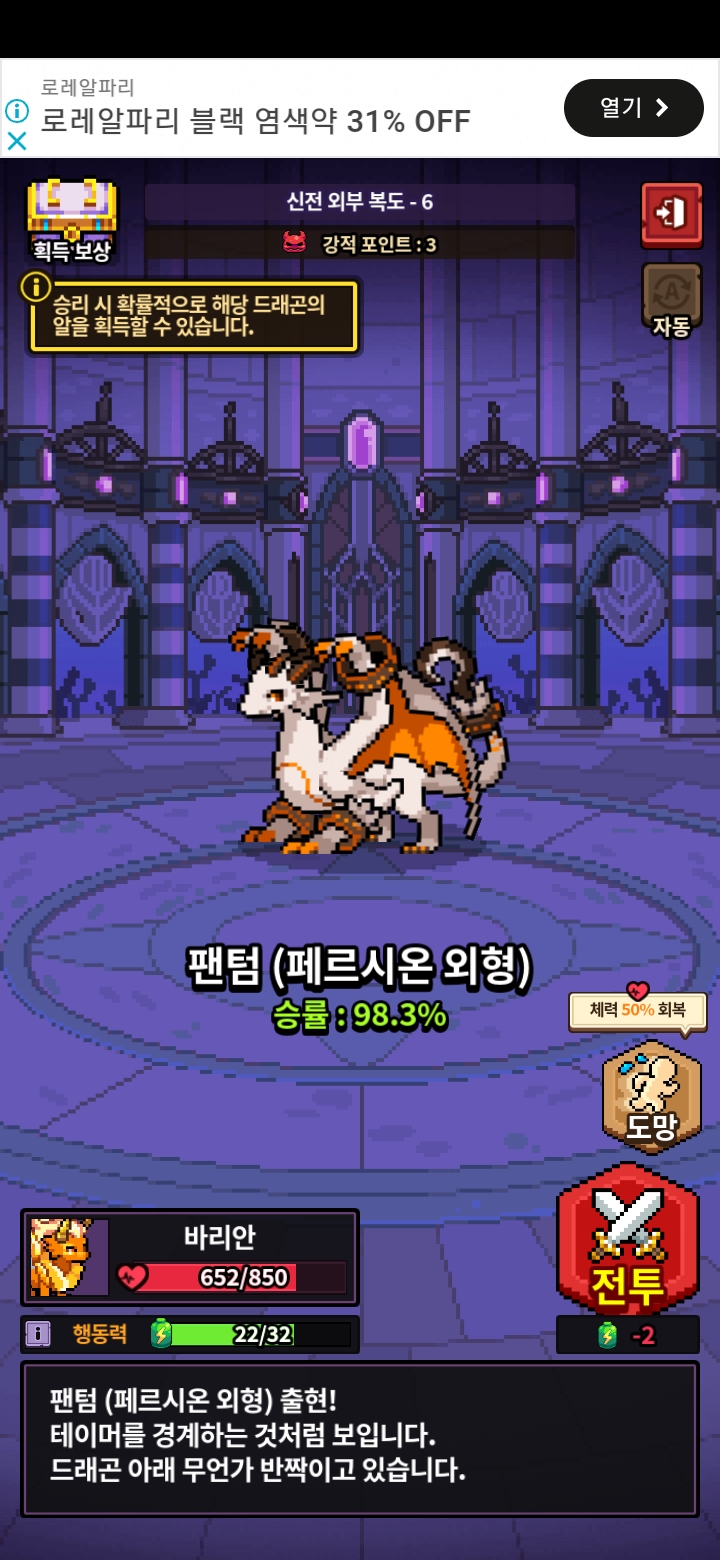Open the 획득 보상 reward chest
Image resolution: width=720 pixels, height=1560 pixels.
point(71,222)
